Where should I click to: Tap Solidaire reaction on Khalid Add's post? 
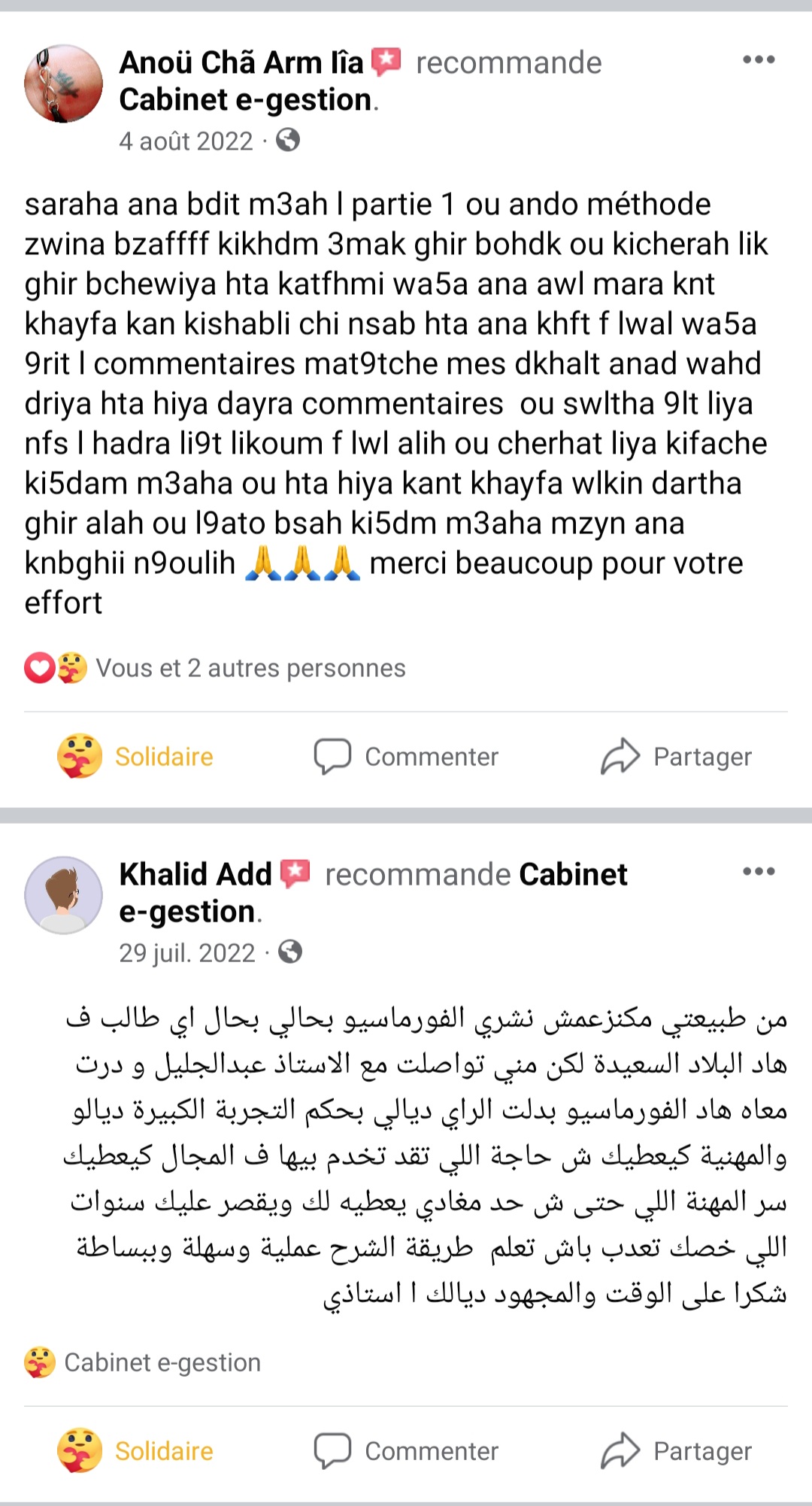point(136,1450)
